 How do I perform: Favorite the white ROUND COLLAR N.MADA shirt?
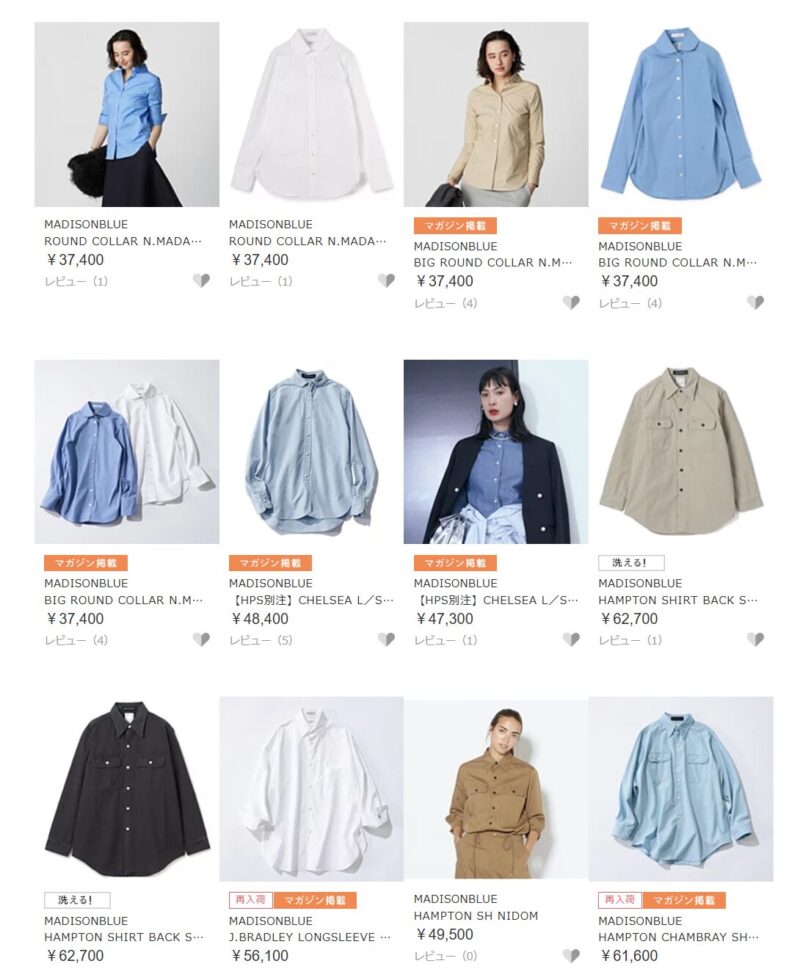click(386, 281)
